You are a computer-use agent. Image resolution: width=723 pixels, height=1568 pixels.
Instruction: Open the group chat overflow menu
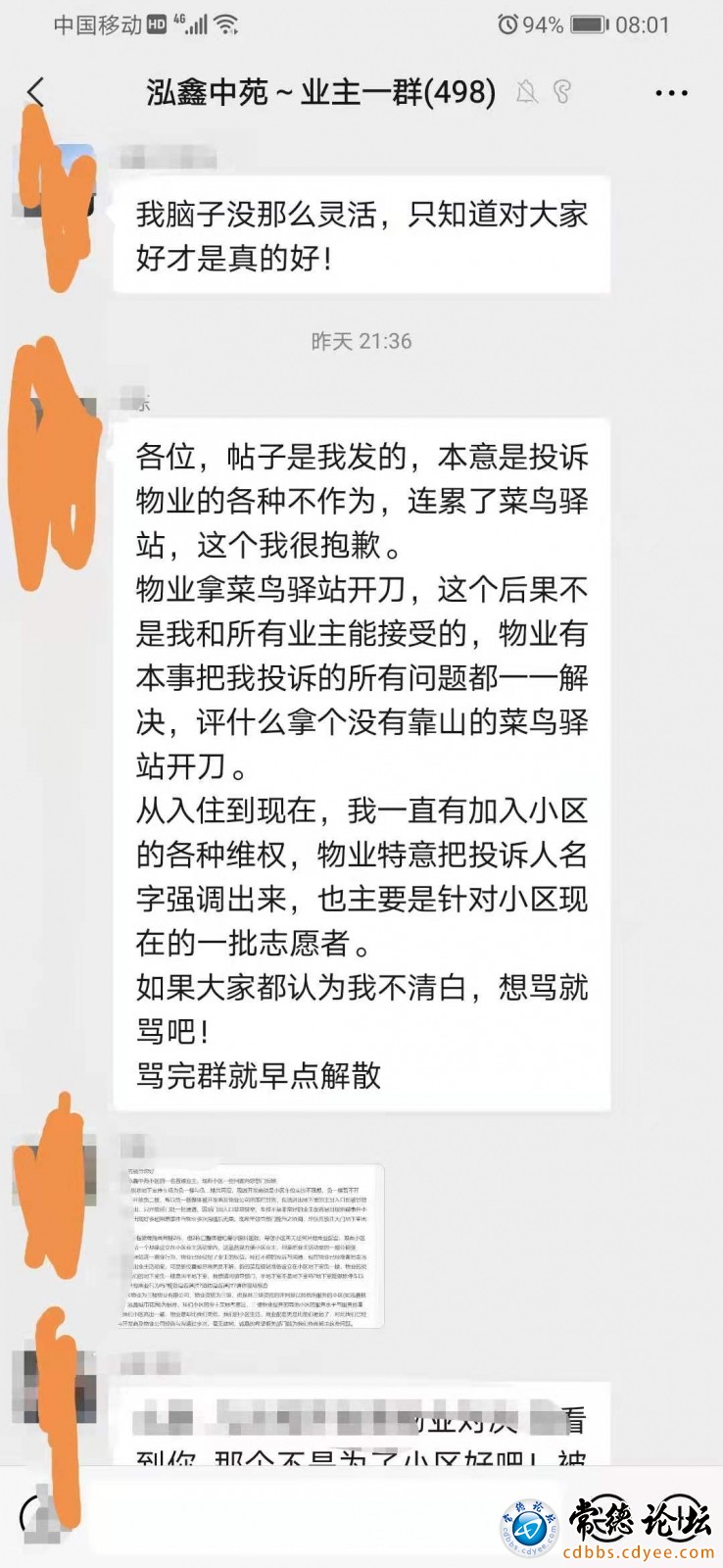pos(671,93)
